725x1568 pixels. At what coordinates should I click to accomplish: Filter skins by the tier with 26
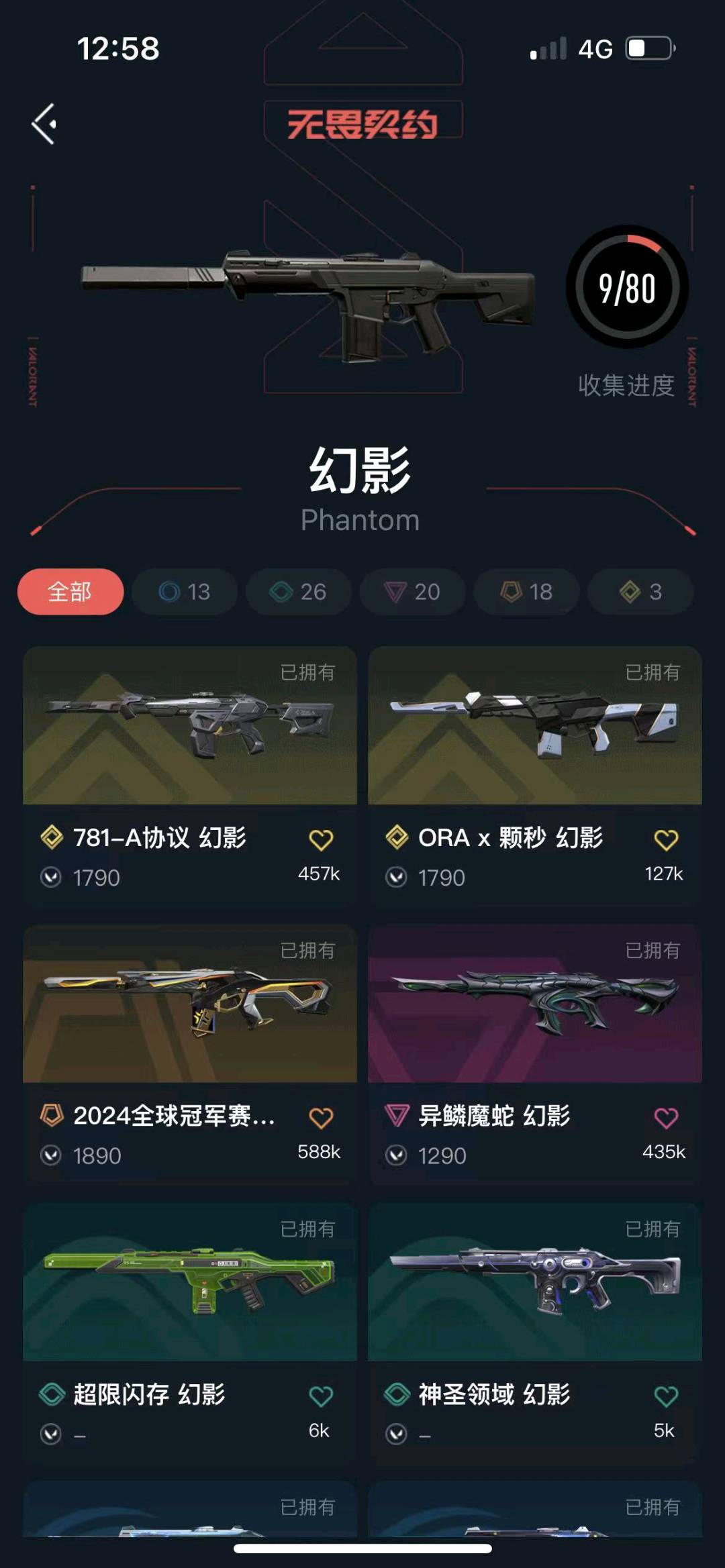coord(299,592)
